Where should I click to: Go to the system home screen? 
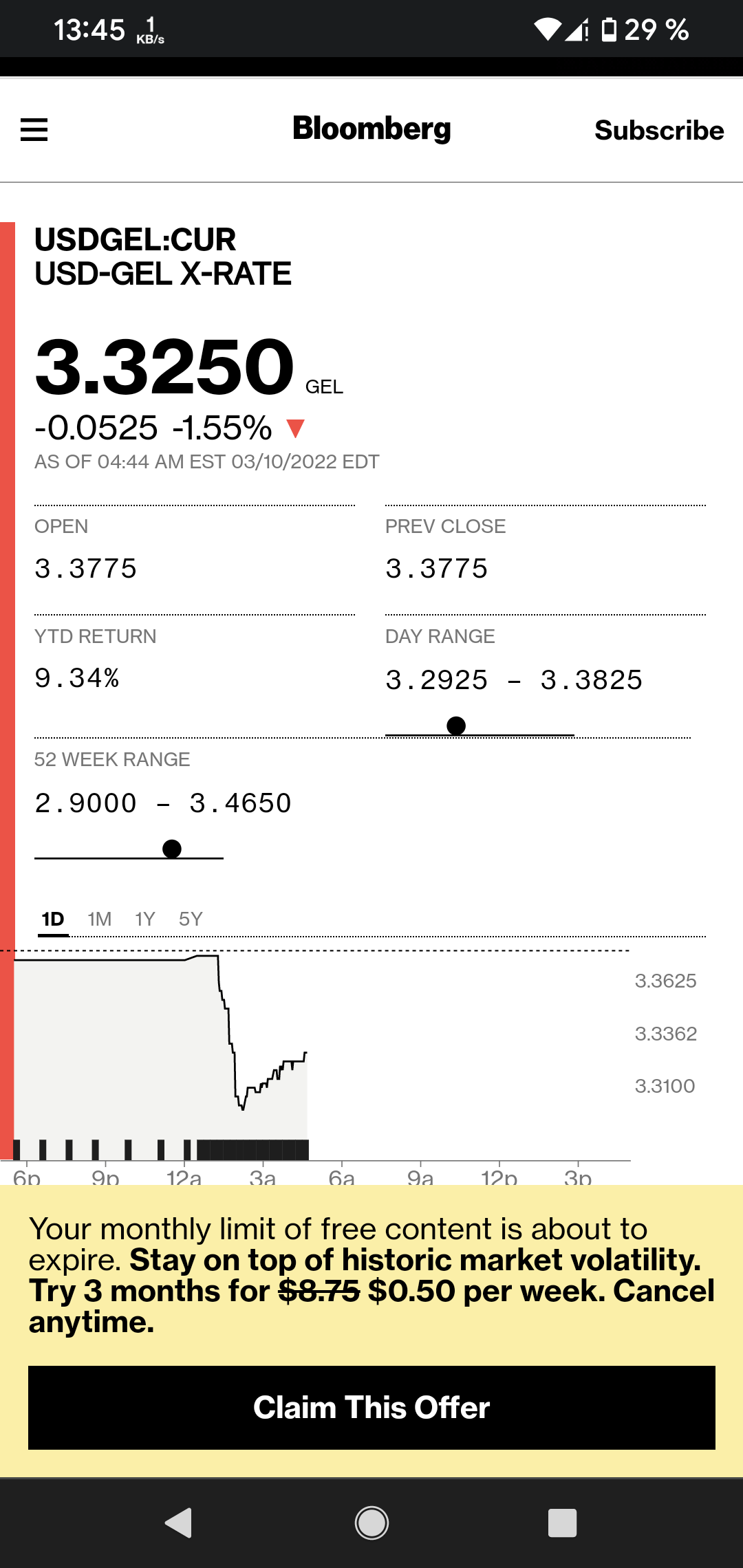[371, 1523]
